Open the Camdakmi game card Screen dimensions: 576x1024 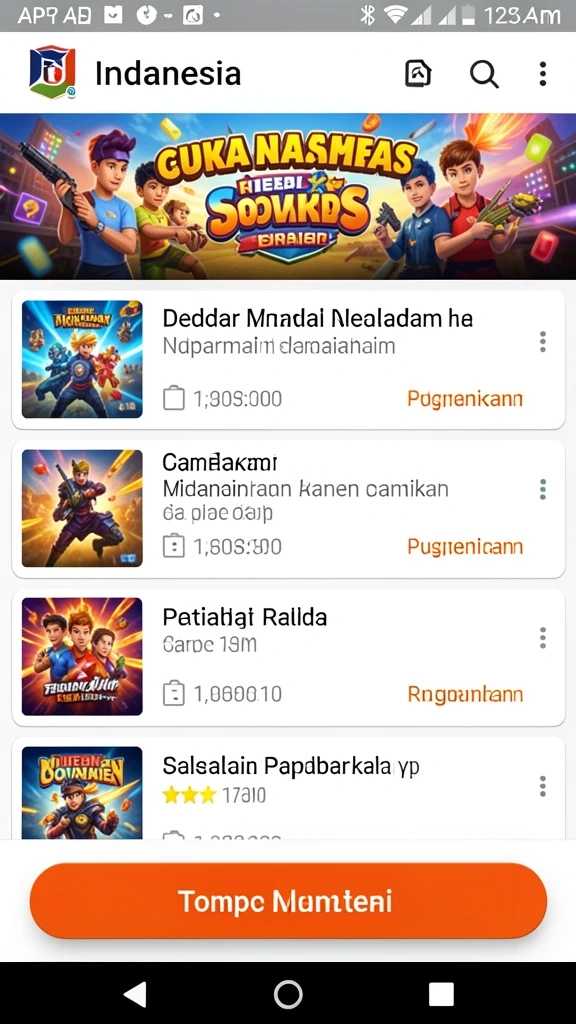(288, 509)
